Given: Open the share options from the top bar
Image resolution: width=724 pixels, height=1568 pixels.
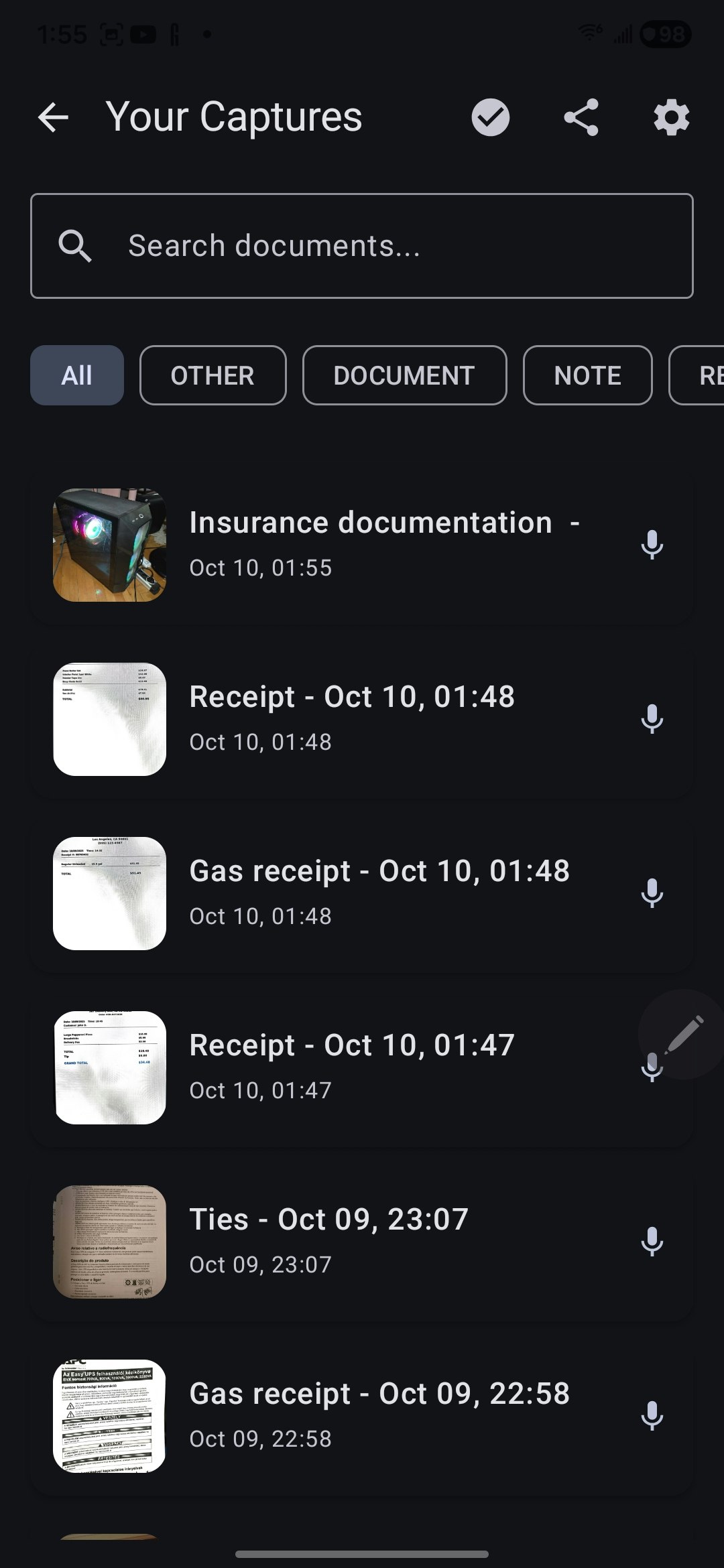Looking at the screenshot, I should [581, 117].
